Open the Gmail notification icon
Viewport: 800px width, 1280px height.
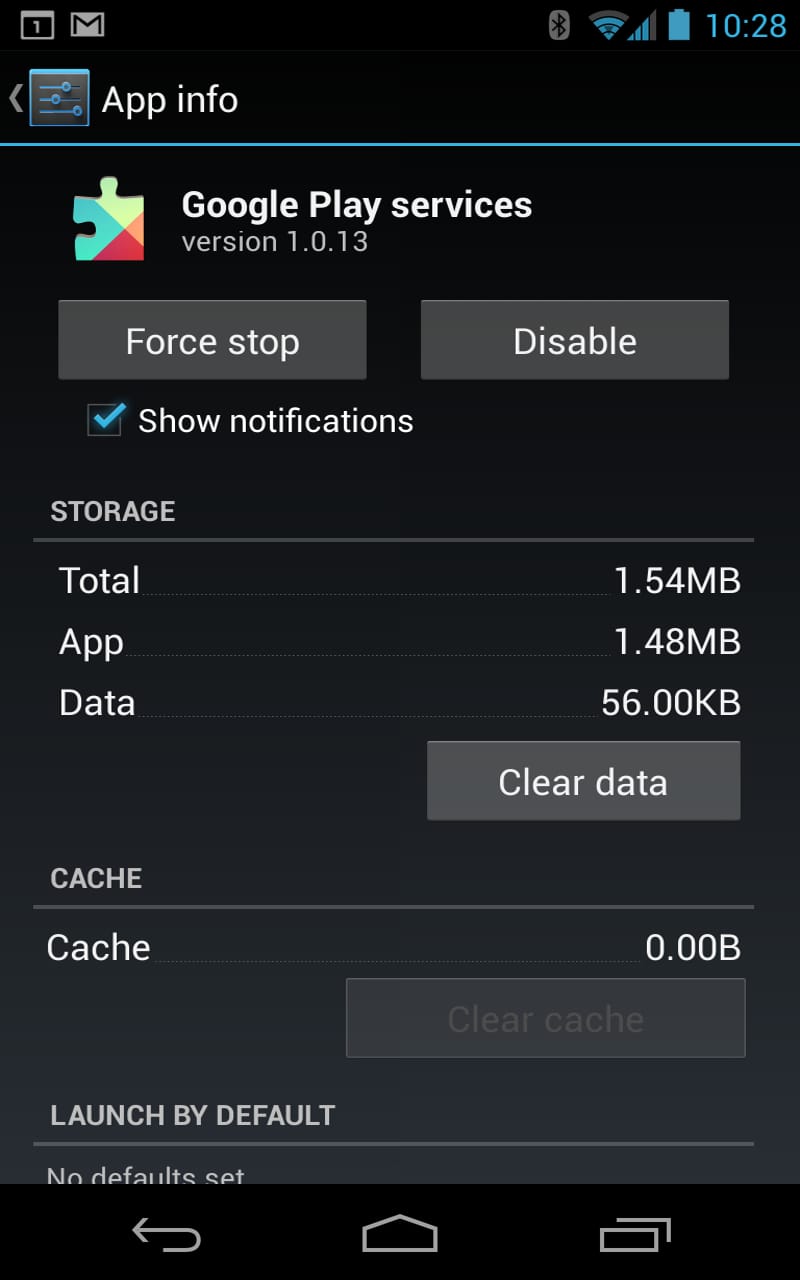[x=88, y=25]
